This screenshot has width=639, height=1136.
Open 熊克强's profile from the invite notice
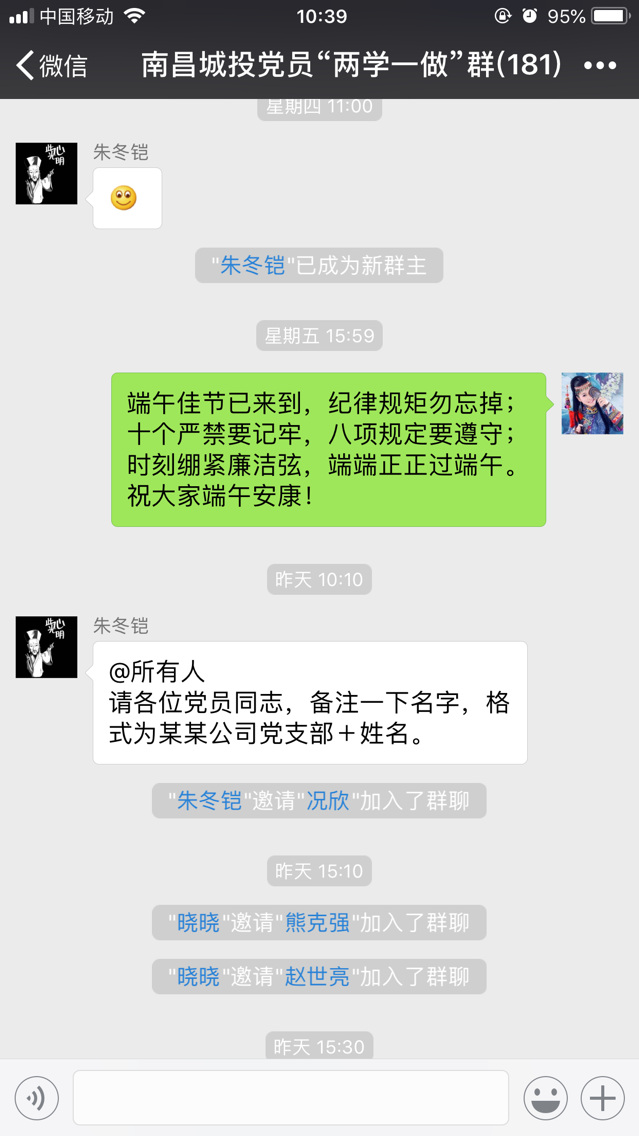(x=317, y=923)
